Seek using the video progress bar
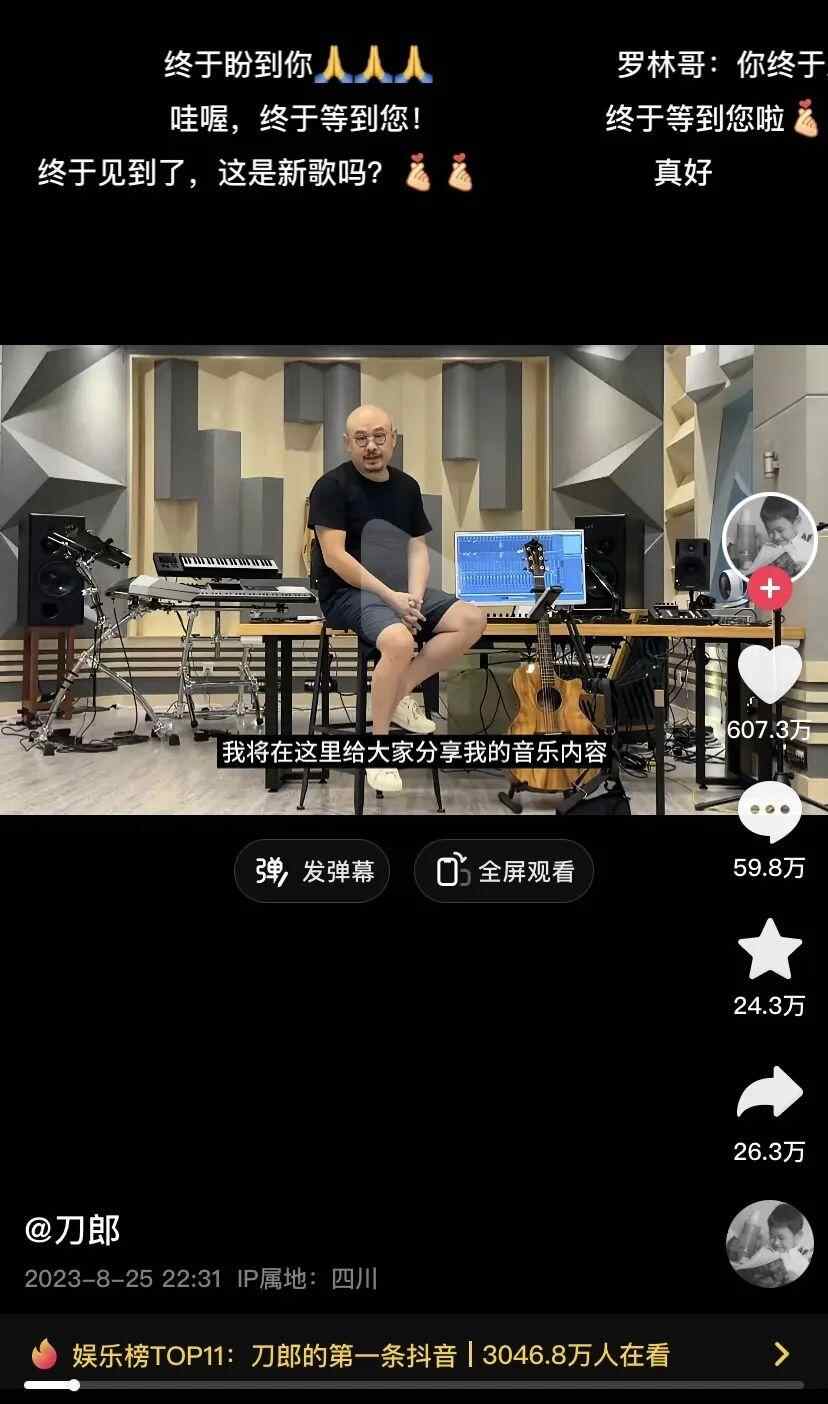Viewport: 828px width, 1404px height. click(x=414, y=1385)
